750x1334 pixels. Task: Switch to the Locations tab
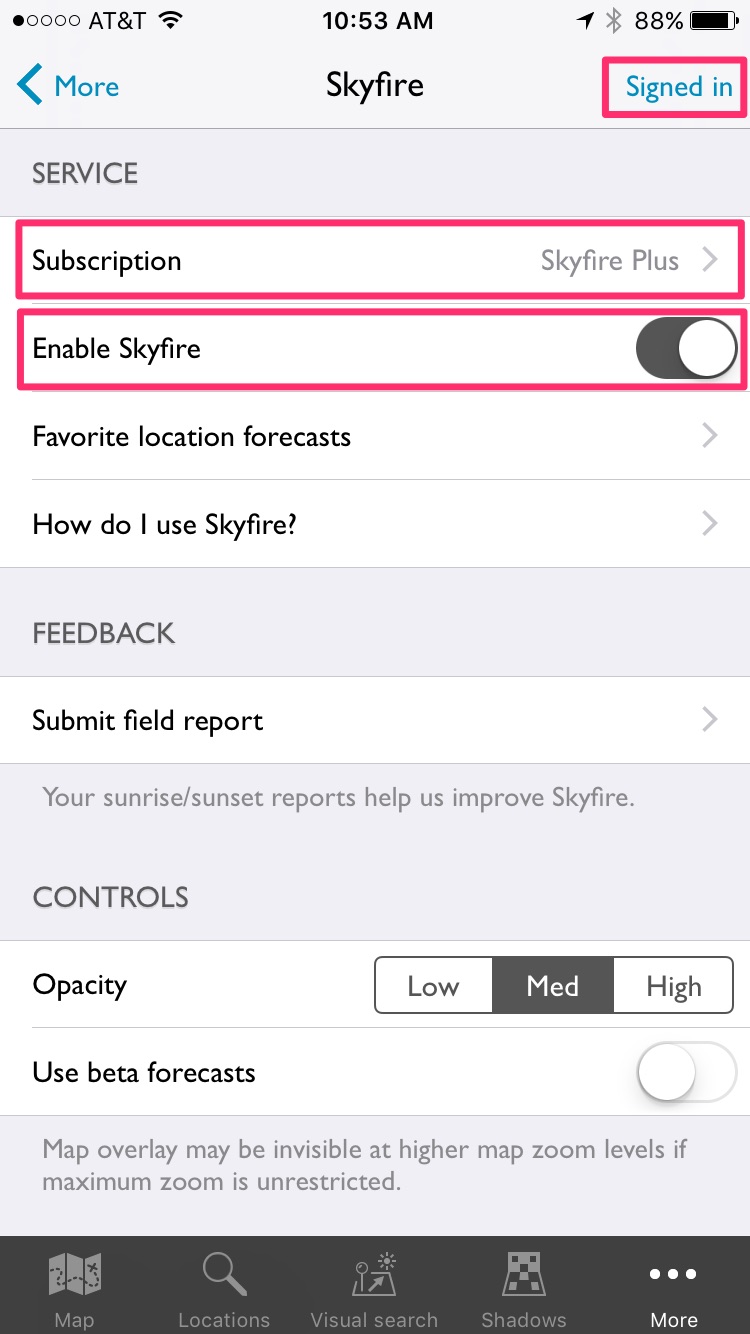(x=225, y=1287)
